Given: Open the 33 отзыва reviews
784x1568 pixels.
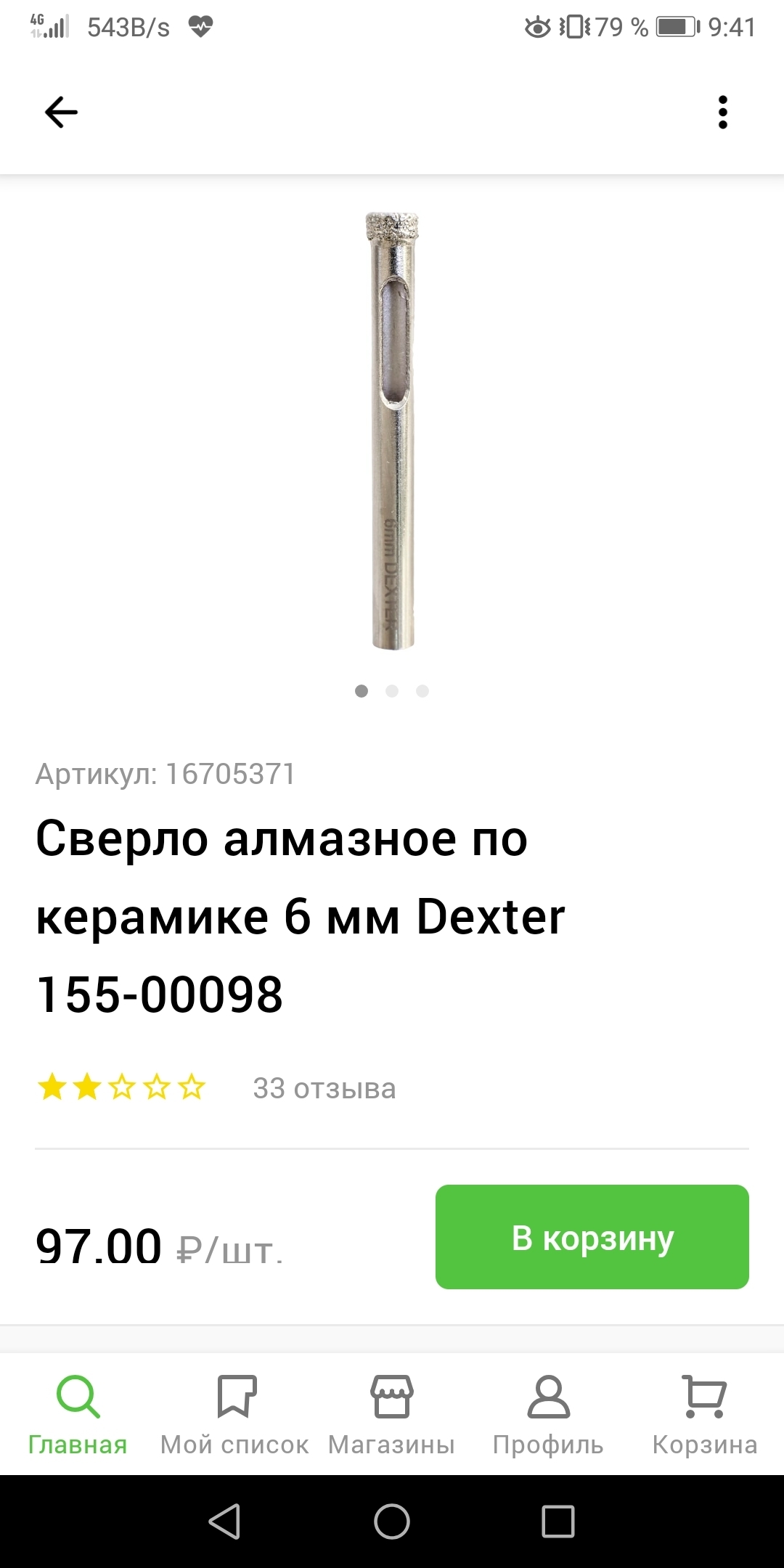Looking at the screenshot, I should pyautogui.click(x=324, y=1089).
